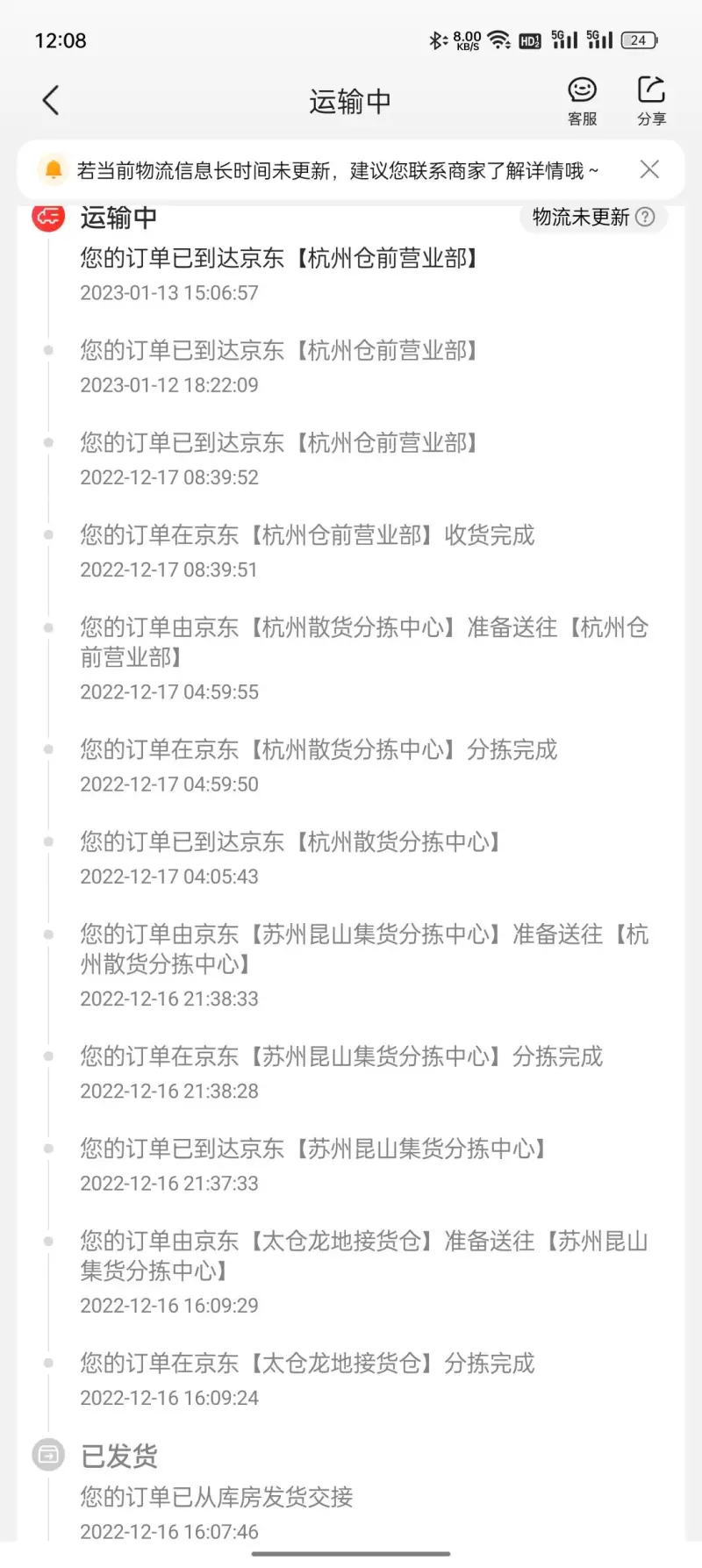The height and width of the screenshot is (1568, 702).
Task: Open the 物流未更新 help chip
Action: point(594,218)
